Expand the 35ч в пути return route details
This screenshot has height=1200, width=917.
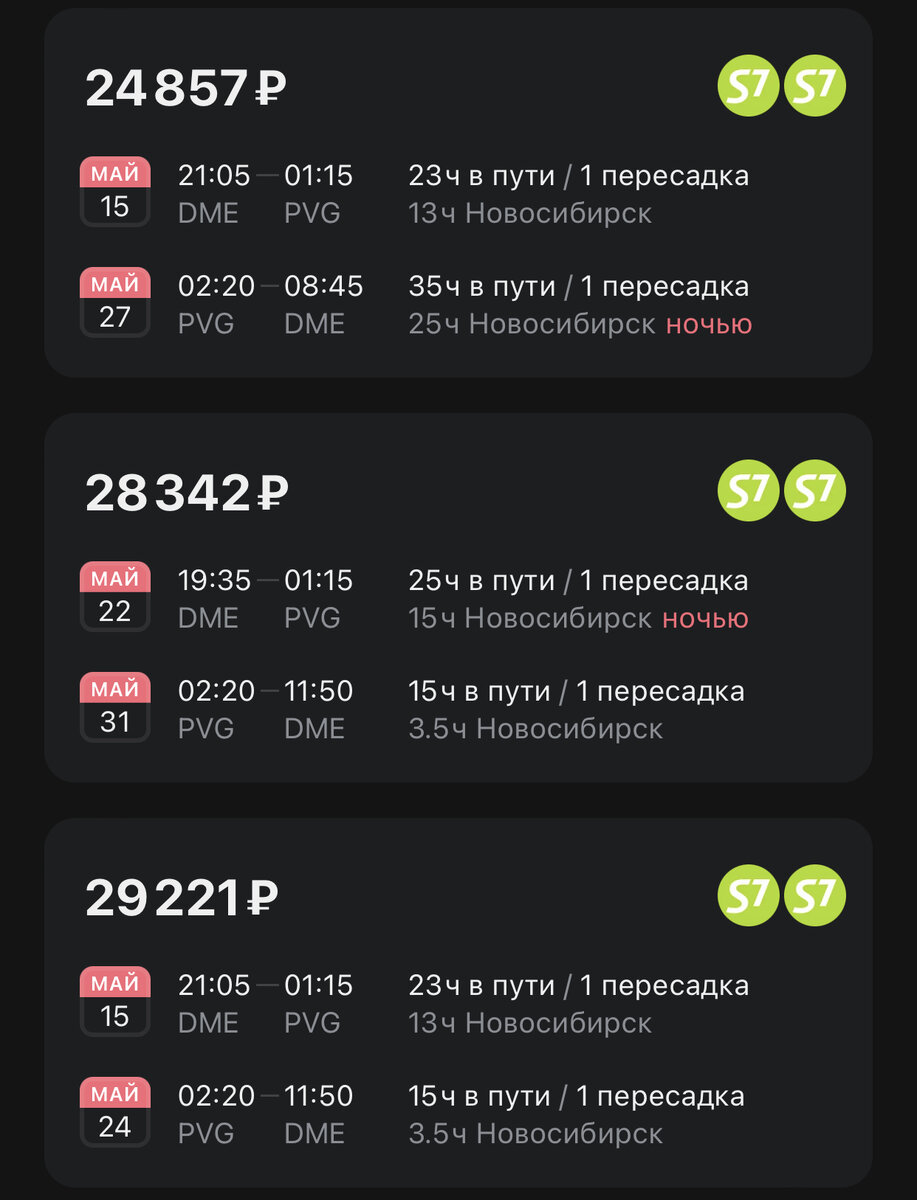click(579, 287)
